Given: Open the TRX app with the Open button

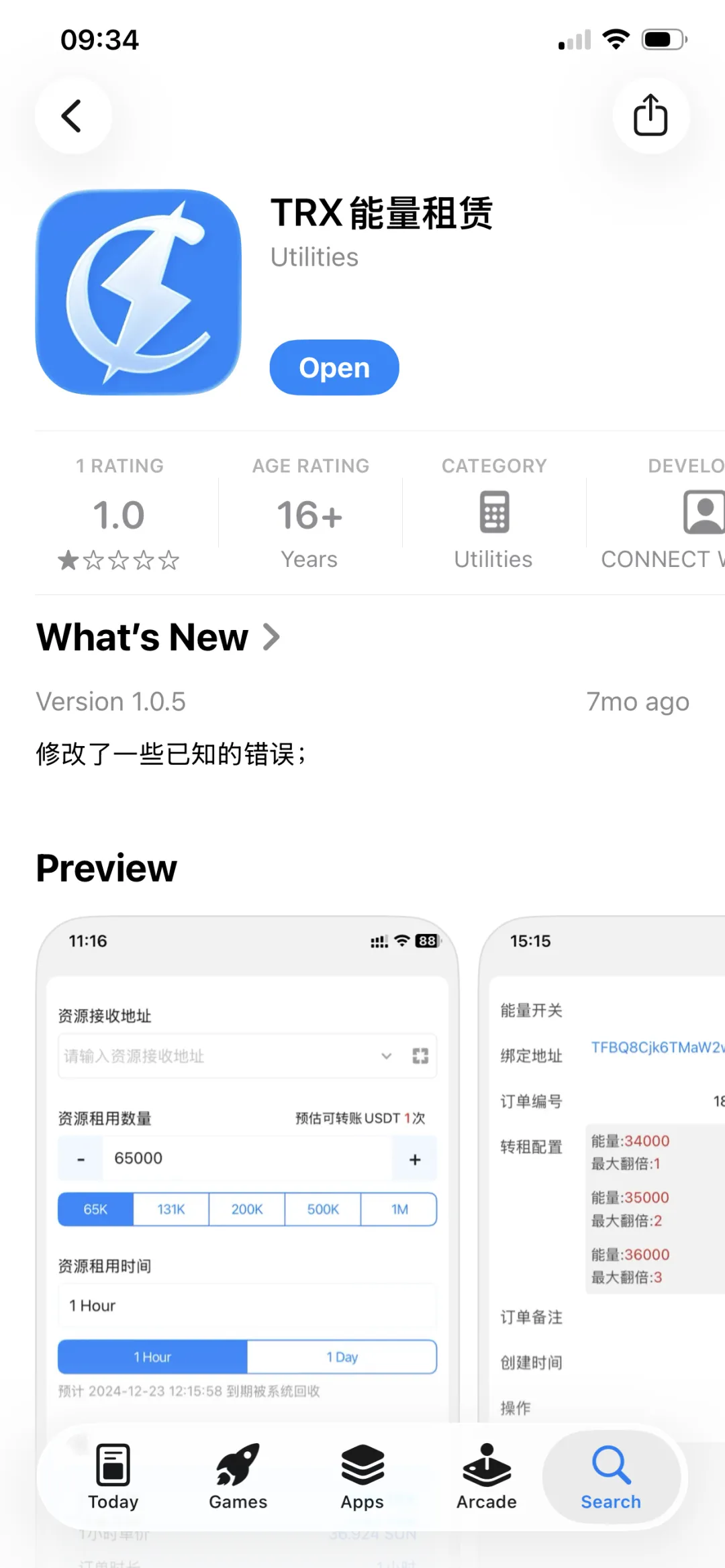Looking at the screenshot, I should [x=334, y=368].
